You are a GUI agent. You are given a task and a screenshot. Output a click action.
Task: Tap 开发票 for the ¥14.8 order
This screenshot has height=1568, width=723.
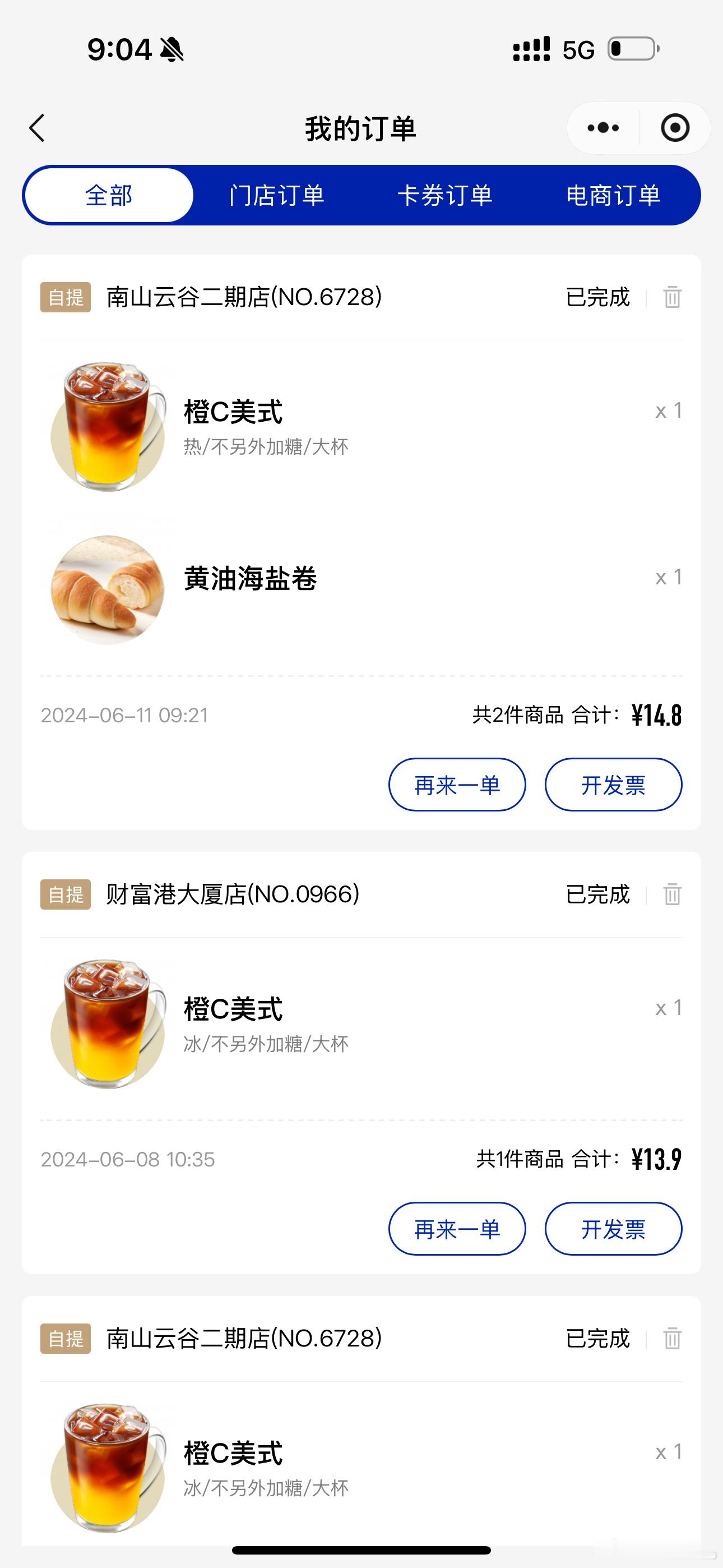tap(613, 785)
